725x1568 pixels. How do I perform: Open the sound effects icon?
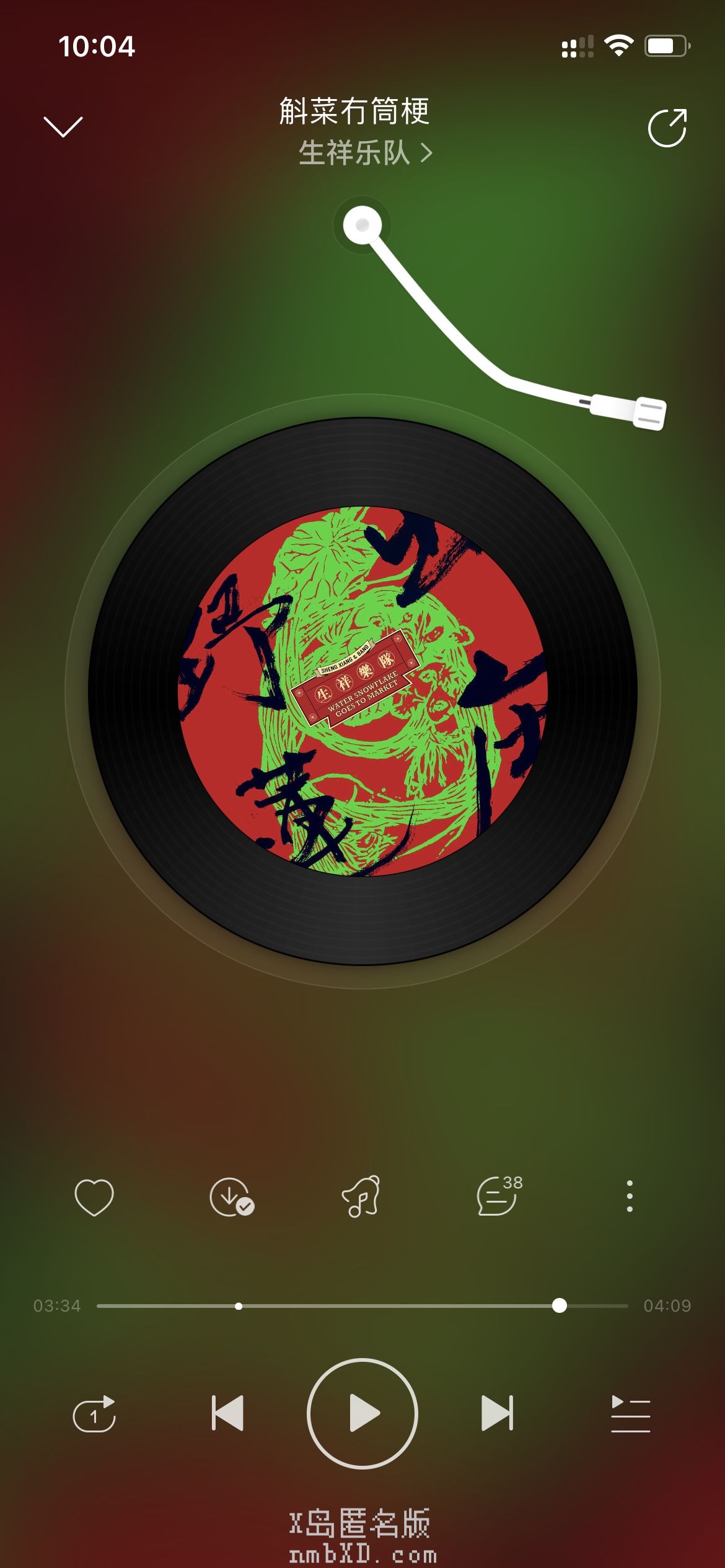[x=362, y=1196]
